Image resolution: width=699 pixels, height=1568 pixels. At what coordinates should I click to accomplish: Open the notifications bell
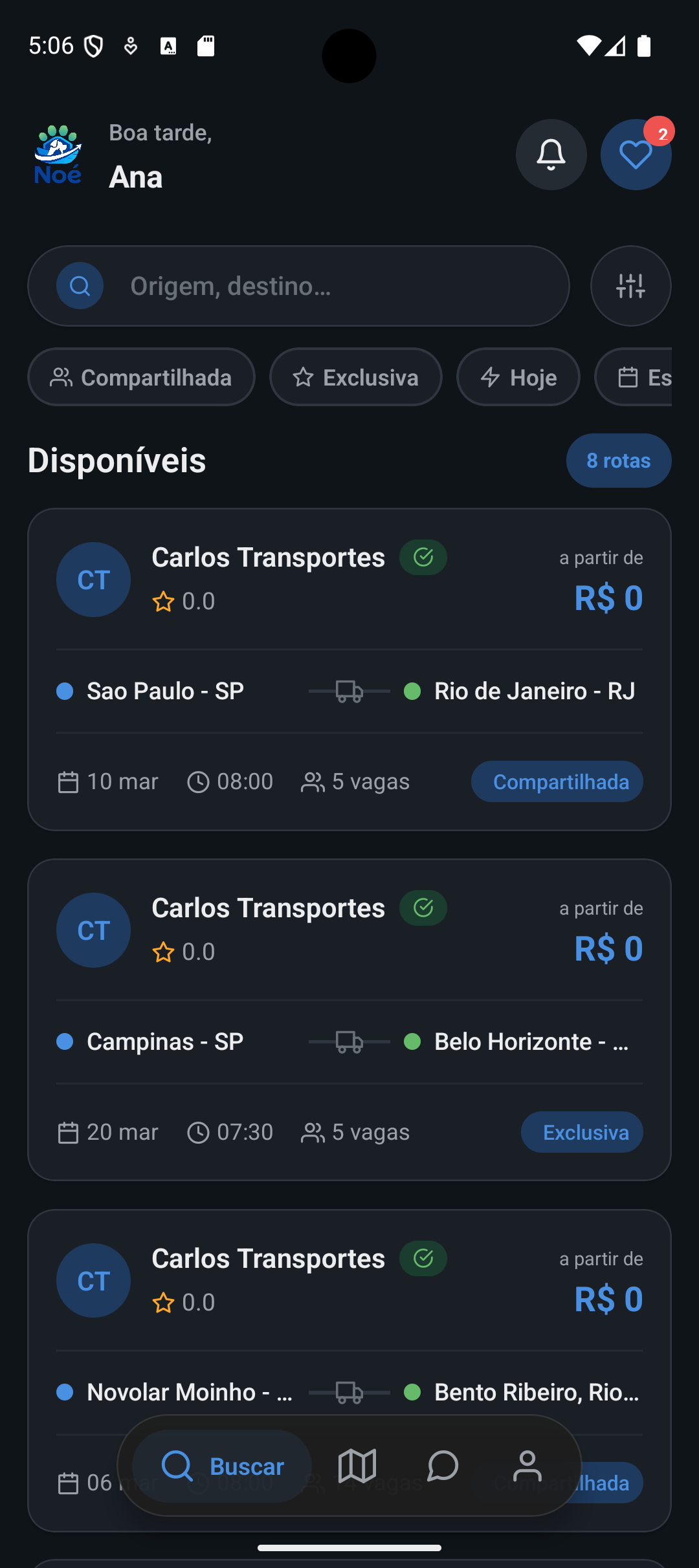[x=551, y=154]
